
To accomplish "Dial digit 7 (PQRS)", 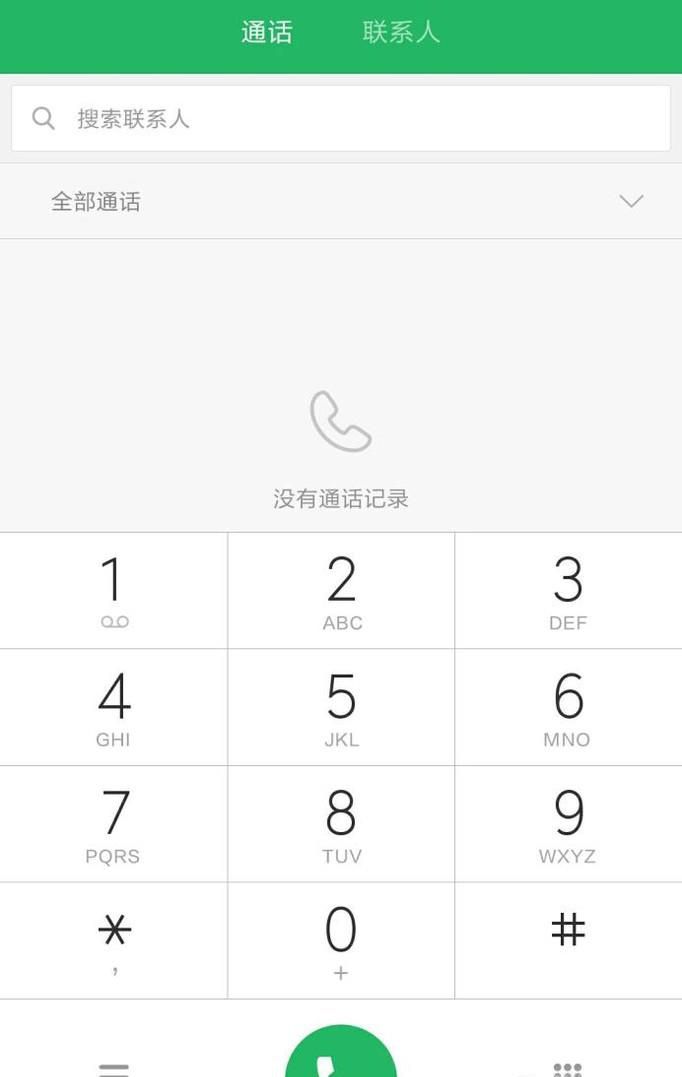I will point(113,824).
